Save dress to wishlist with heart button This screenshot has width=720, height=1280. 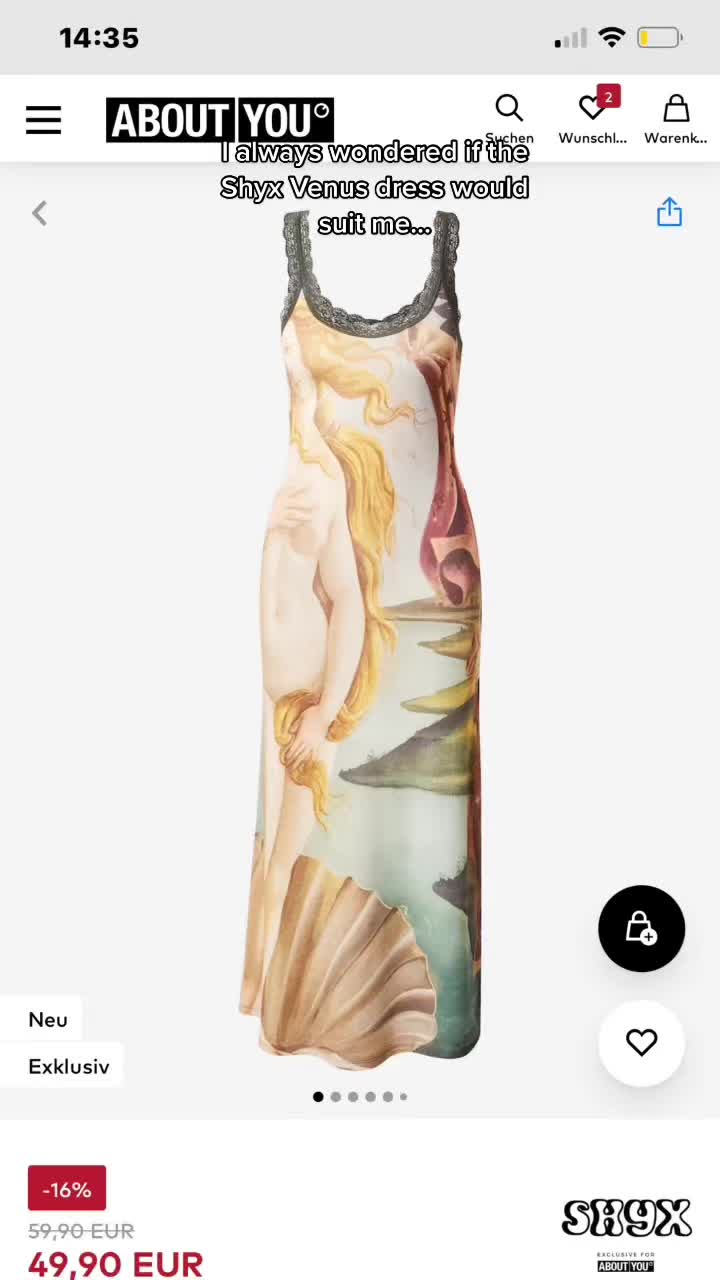[x=641, y=1043]
